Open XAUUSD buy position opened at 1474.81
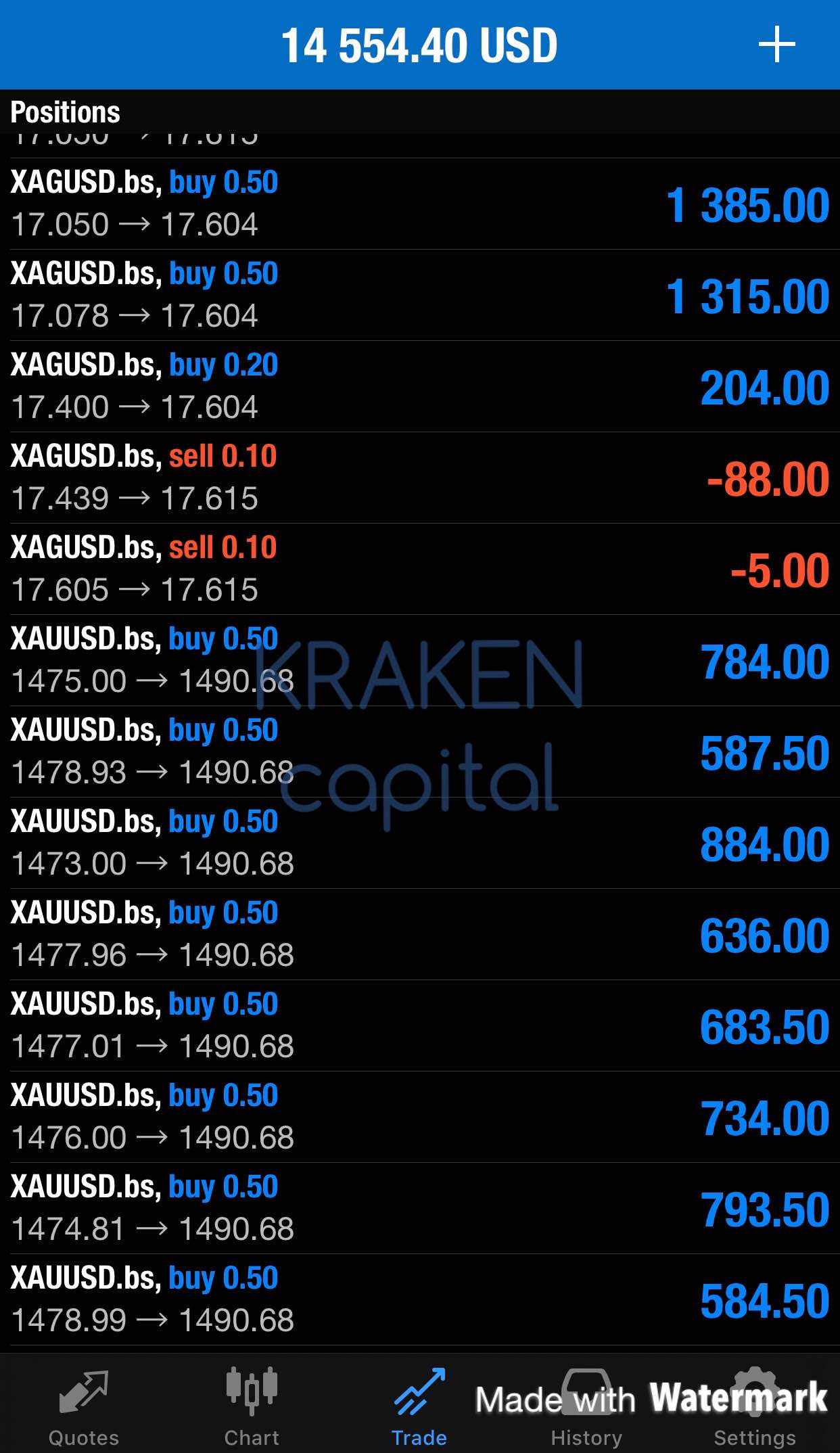The height and width of the screenshot is (1453, 840). tap(420, 1208)
